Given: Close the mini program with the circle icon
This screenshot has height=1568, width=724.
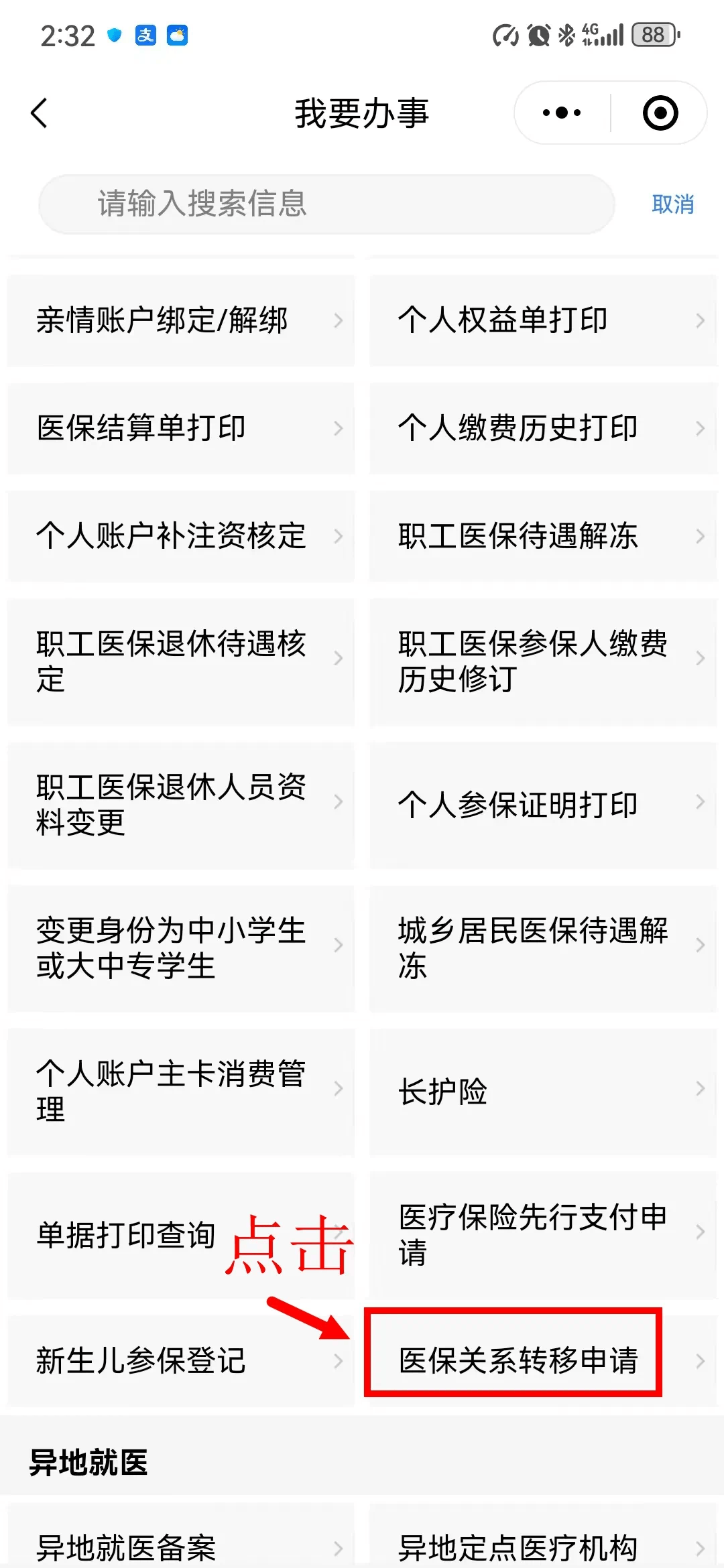Looking at the screenshot, I should (660, 113).
